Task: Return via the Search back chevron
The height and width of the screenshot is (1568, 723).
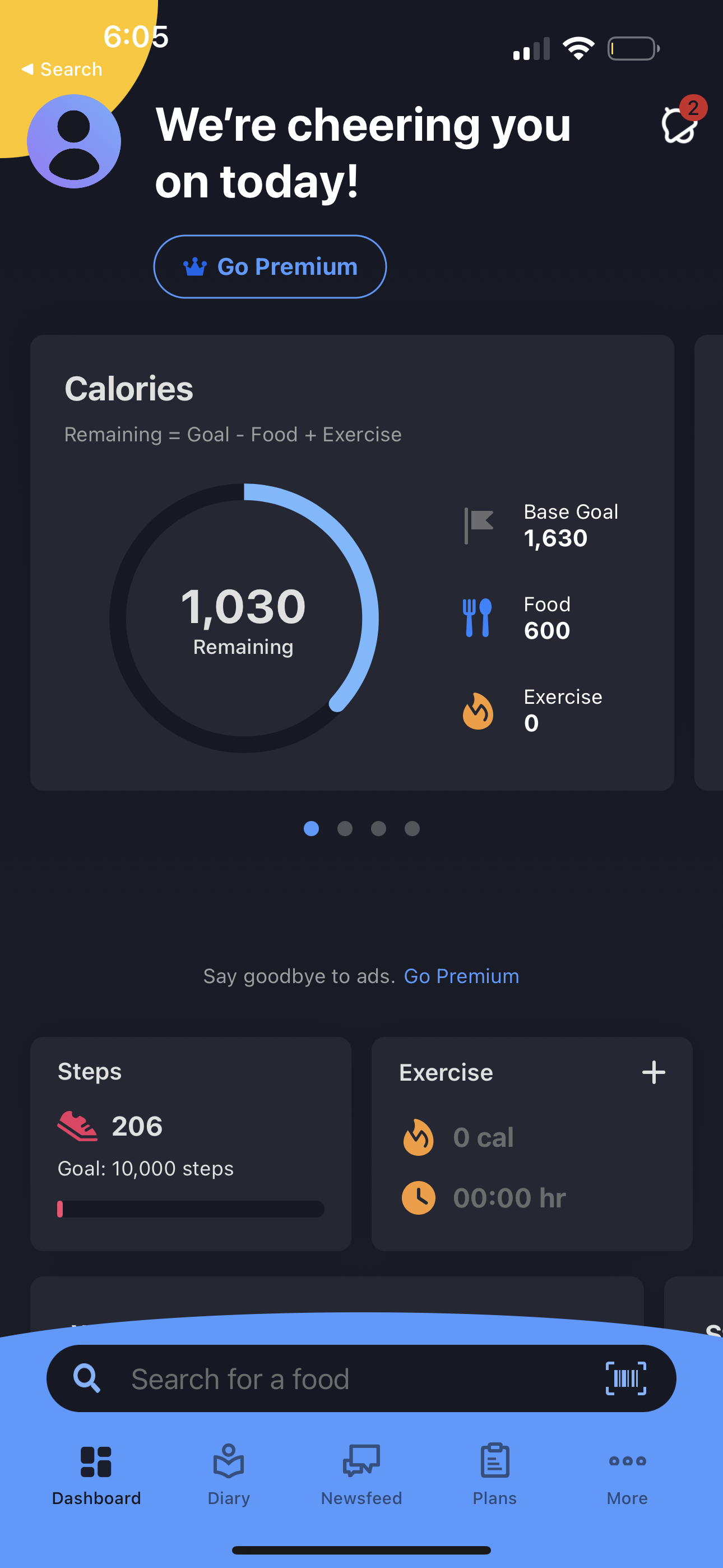Action: click(61, 69)
